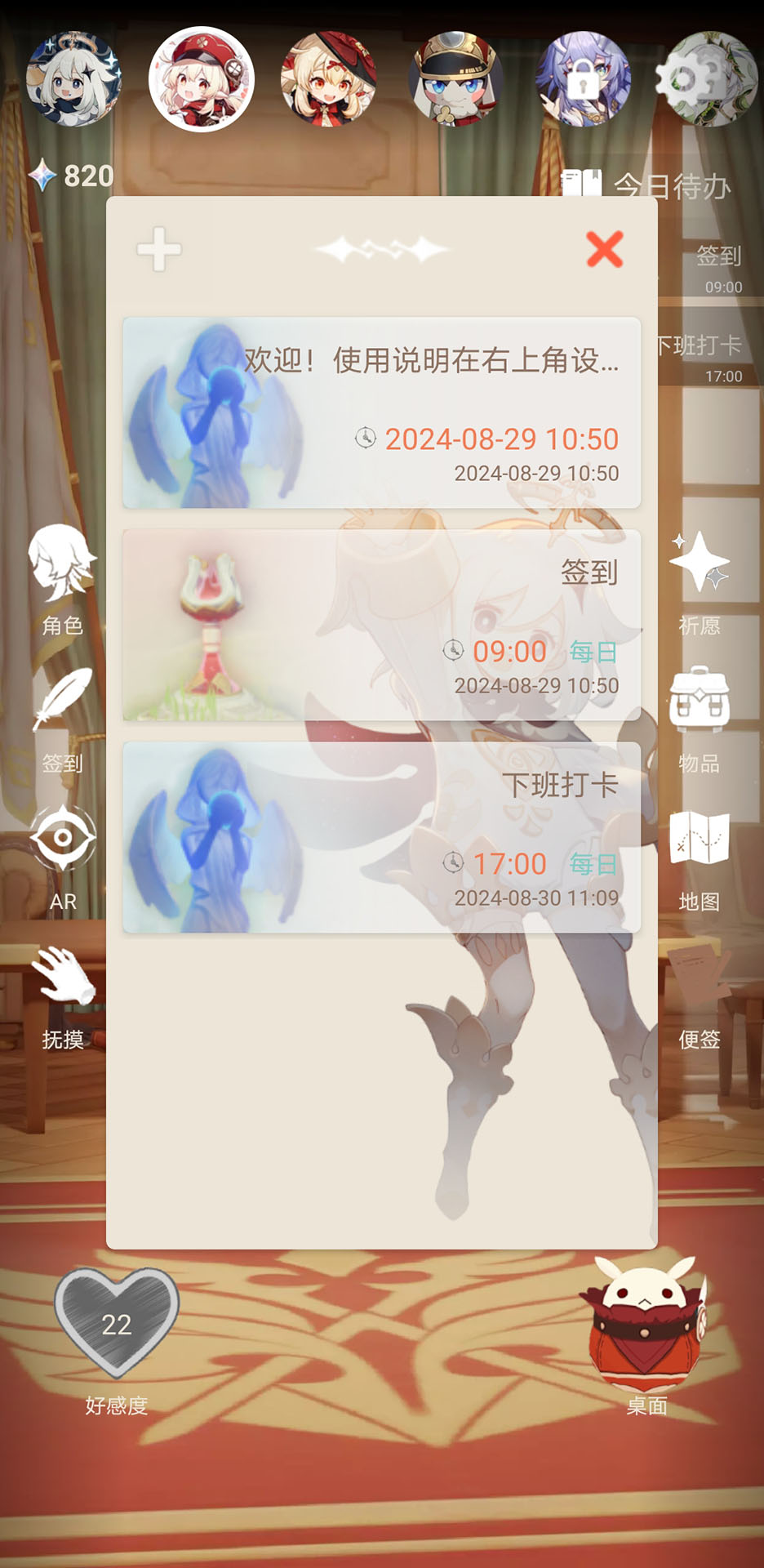764x1568 pixels.
Task: Open the welcome instructions reminder card
Action: click(381, 412)
